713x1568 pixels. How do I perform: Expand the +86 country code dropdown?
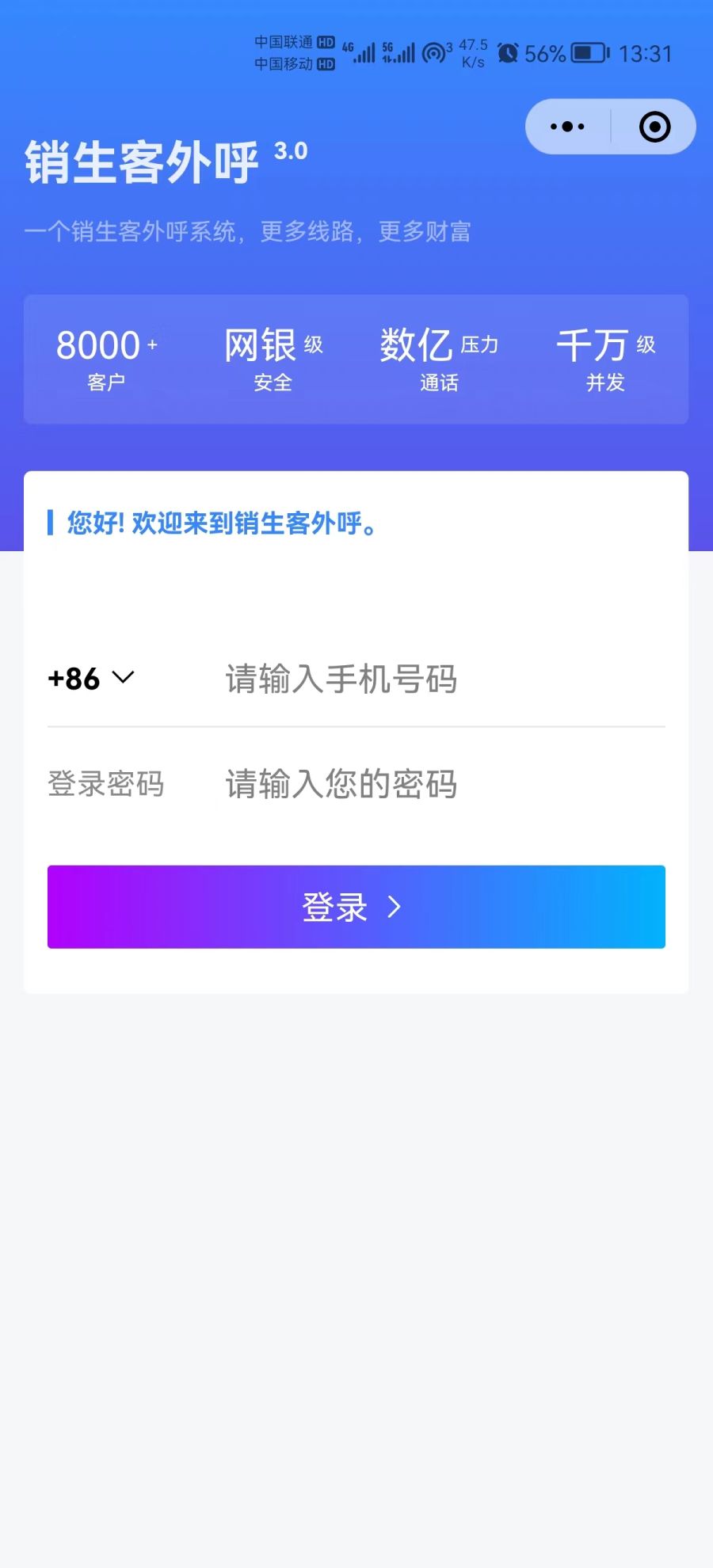(91, 679)
